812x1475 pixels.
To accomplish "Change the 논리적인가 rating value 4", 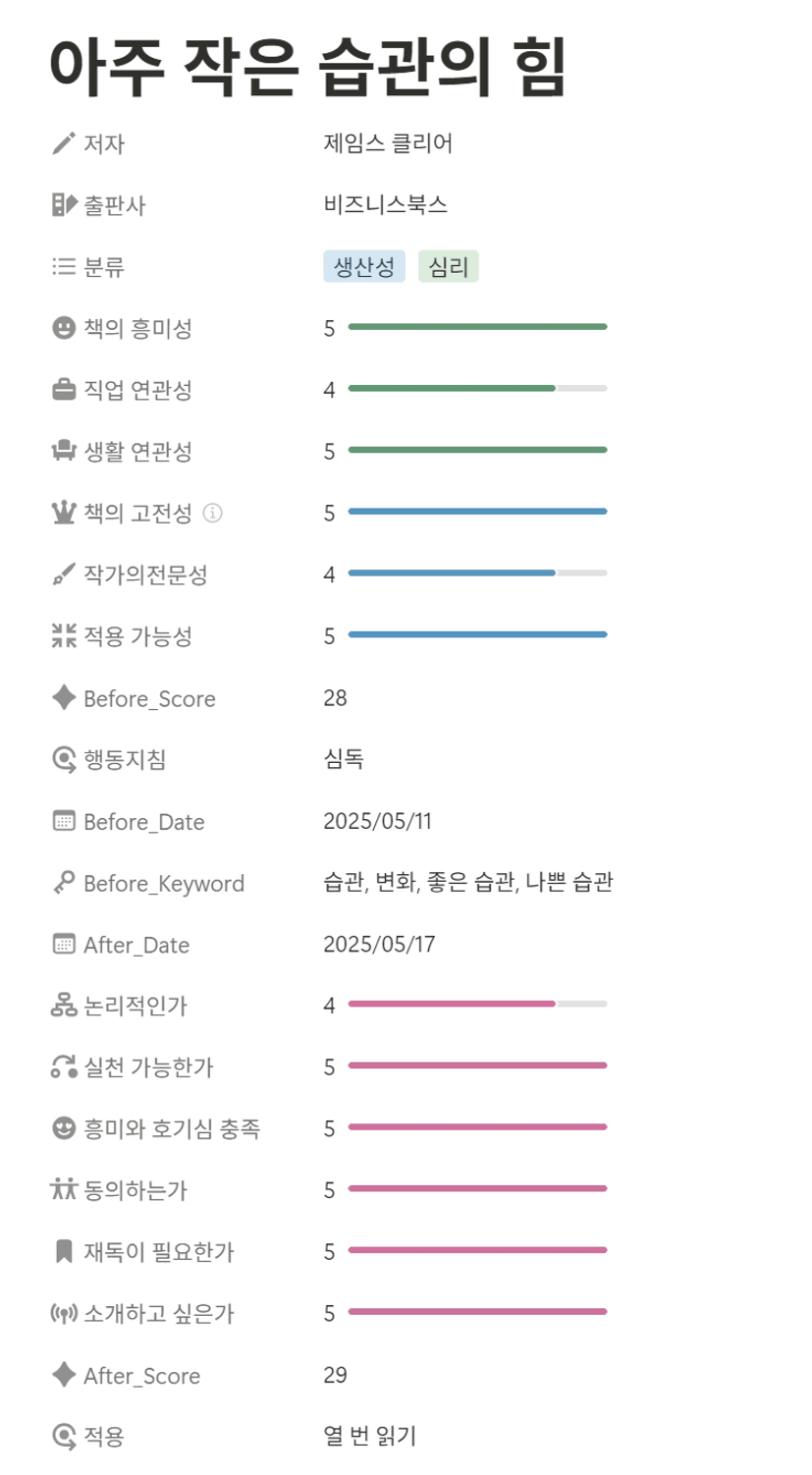I will pos(329,1006).
